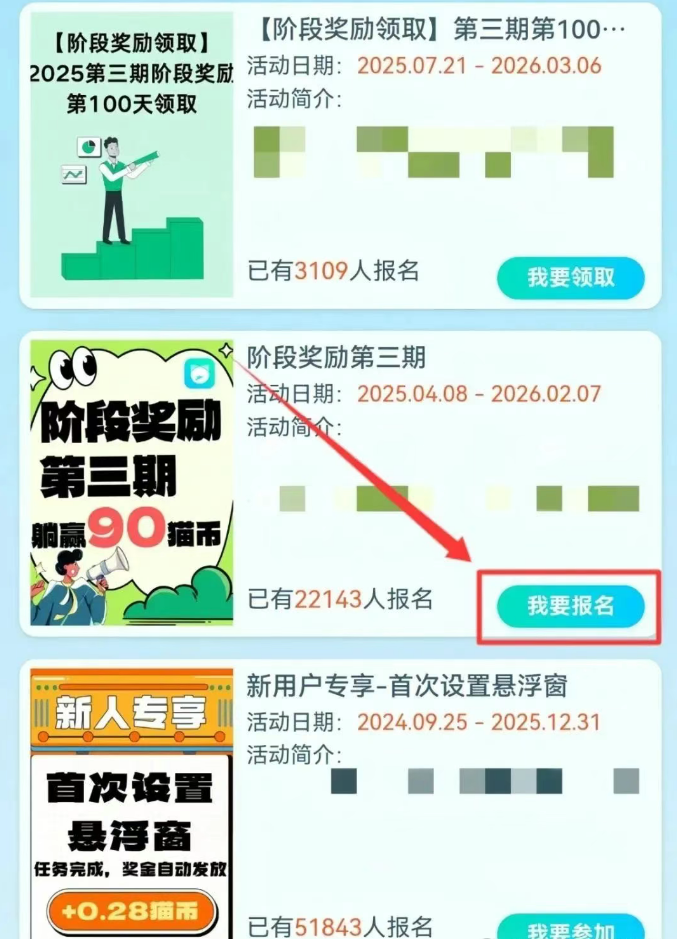Tap 我要领取 on the 第100天 reward card

[x=571, y=277]
